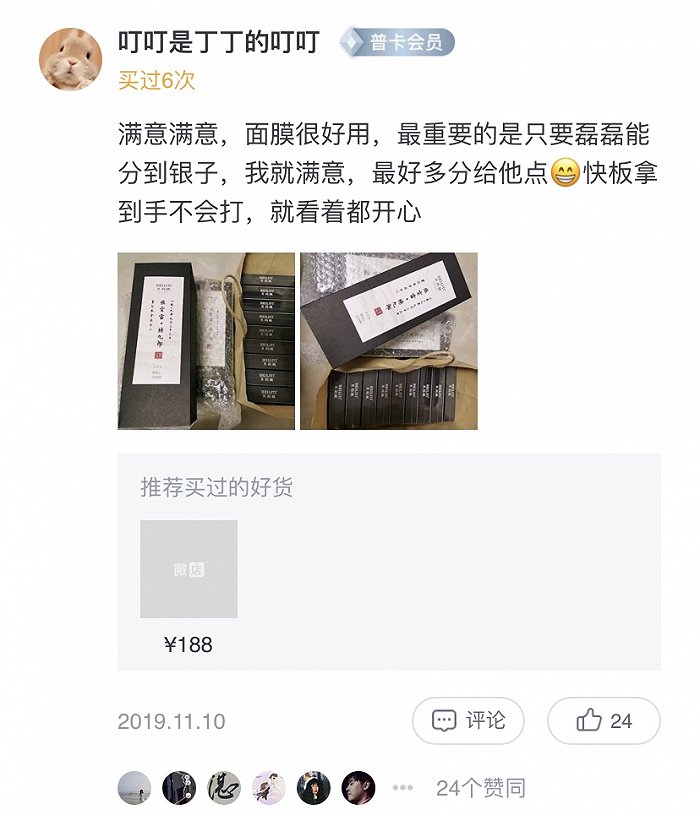Like this review with 24 likes

[x=603, y=721]
